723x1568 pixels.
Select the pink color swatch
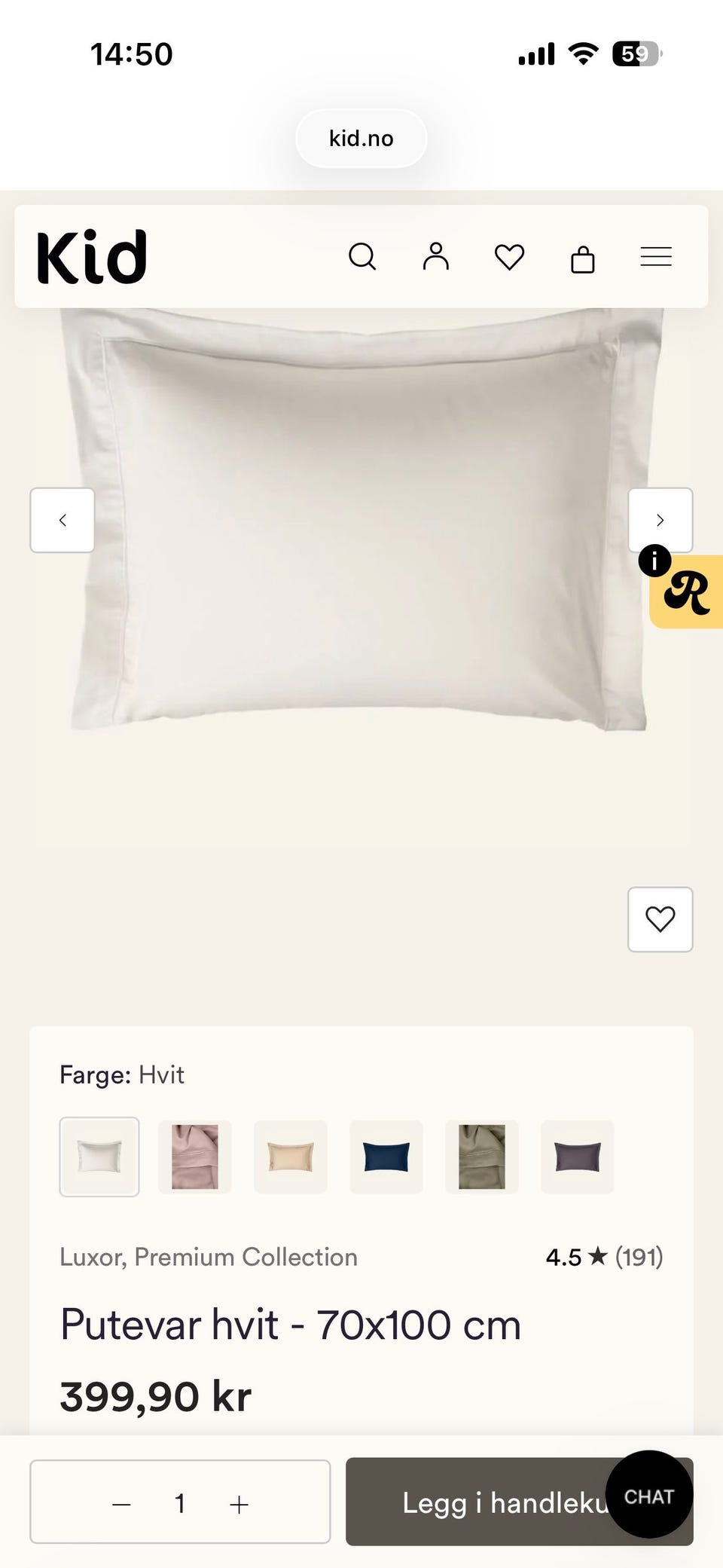click(195, 1157)
